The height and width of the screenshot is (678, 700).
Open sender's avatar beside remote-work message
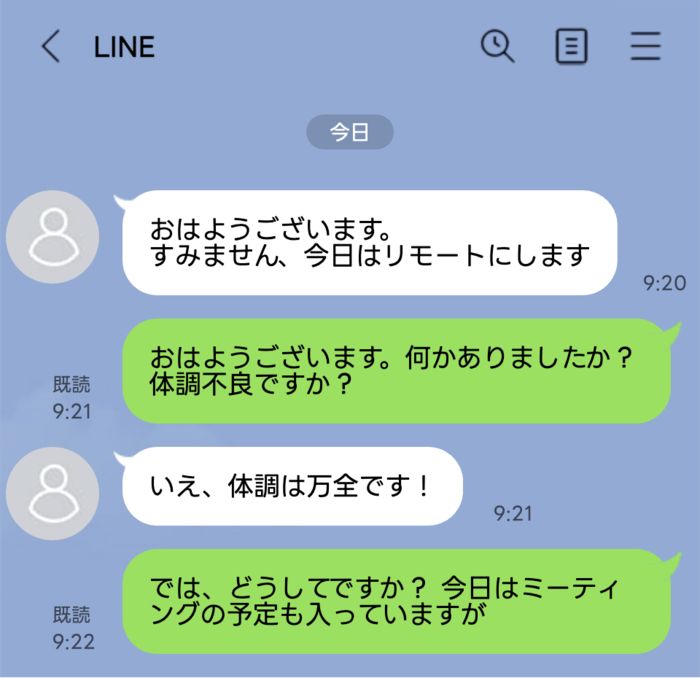52,238
